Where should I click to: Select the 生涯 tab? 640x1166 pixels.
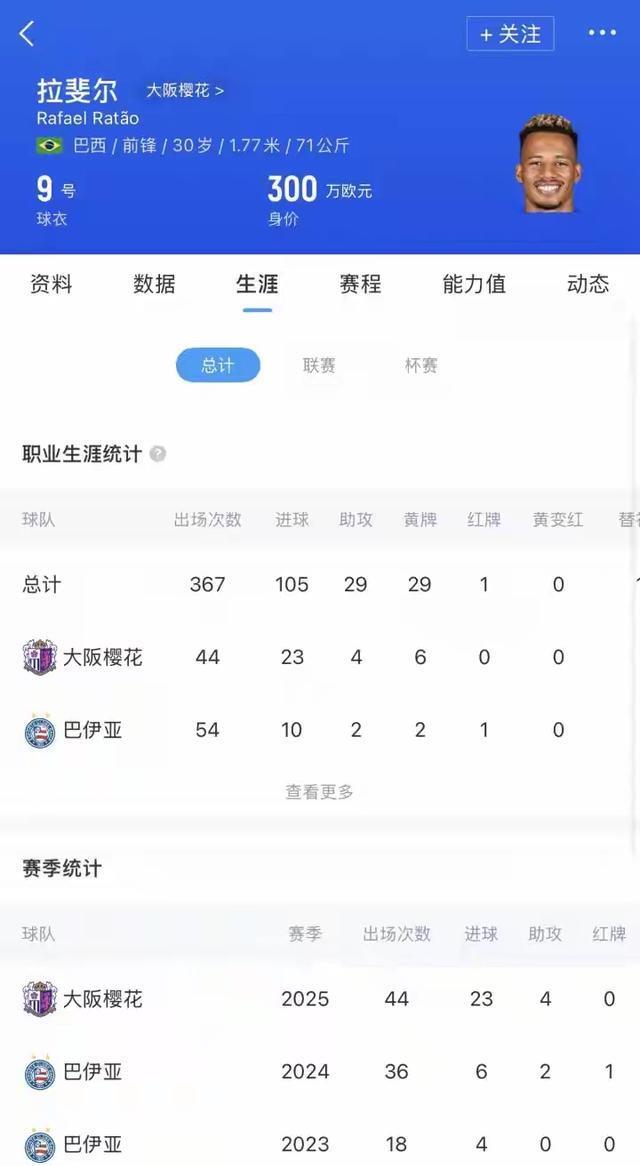(257, 284)
